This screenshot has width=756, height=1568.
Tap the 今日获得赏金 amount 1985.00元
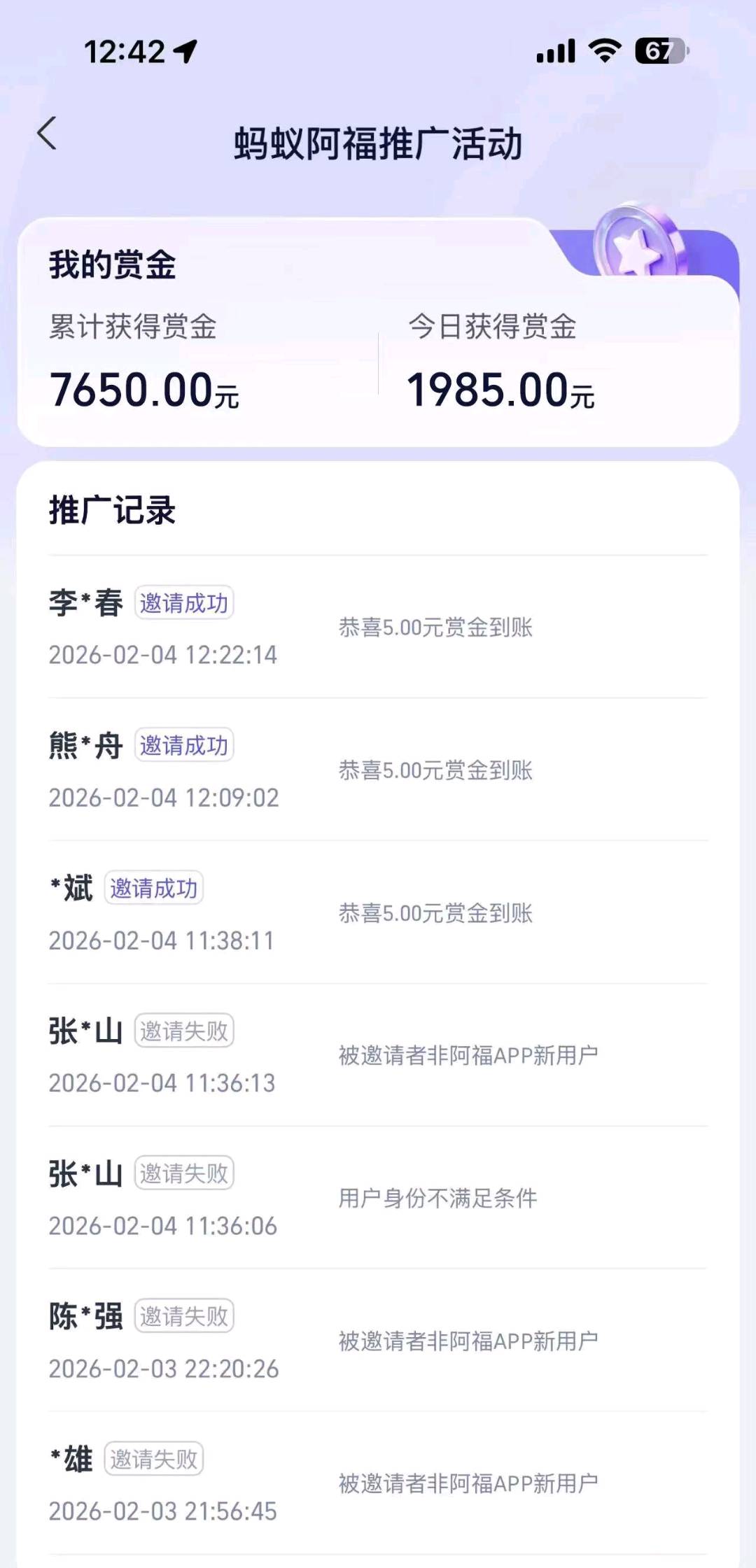501,392
